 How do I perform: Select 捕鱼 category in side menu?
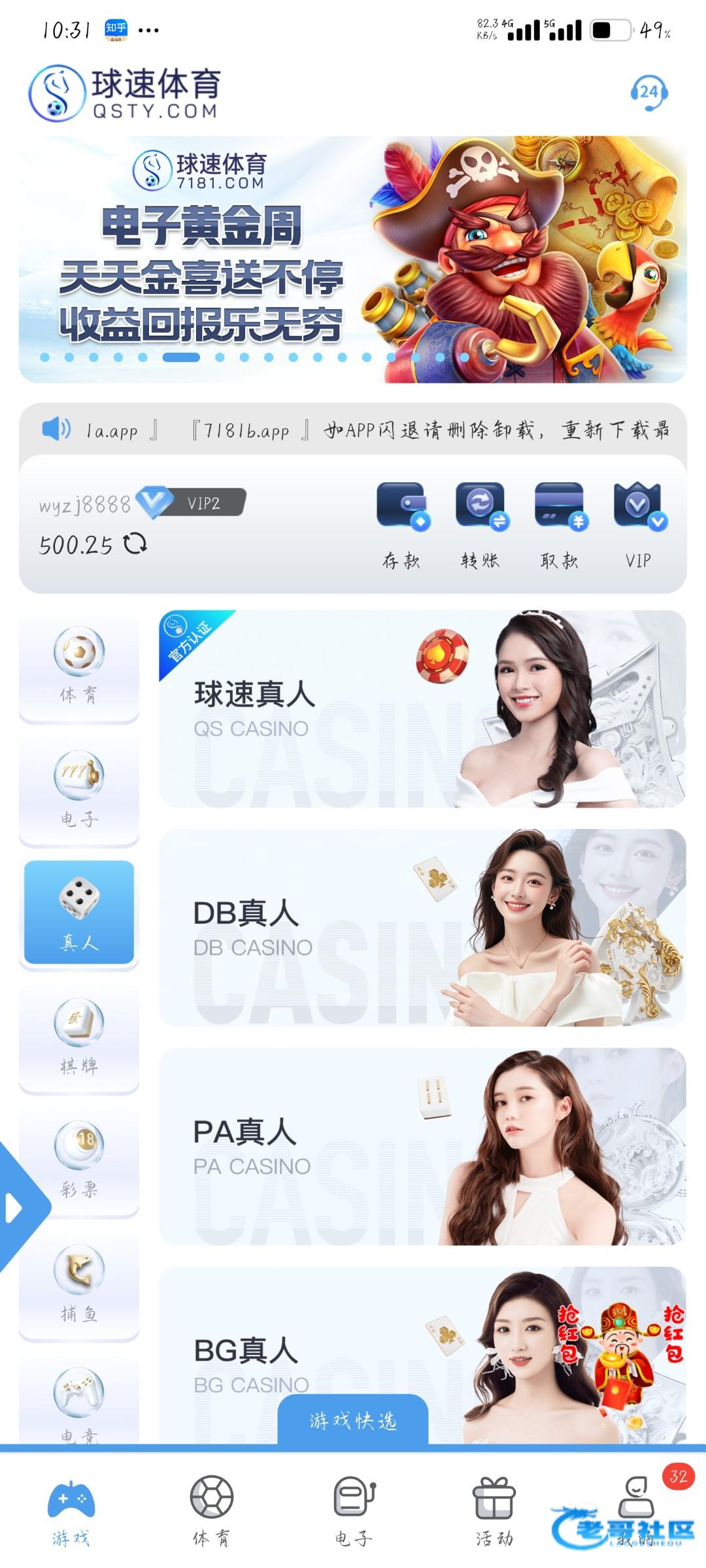point(79,1284)
